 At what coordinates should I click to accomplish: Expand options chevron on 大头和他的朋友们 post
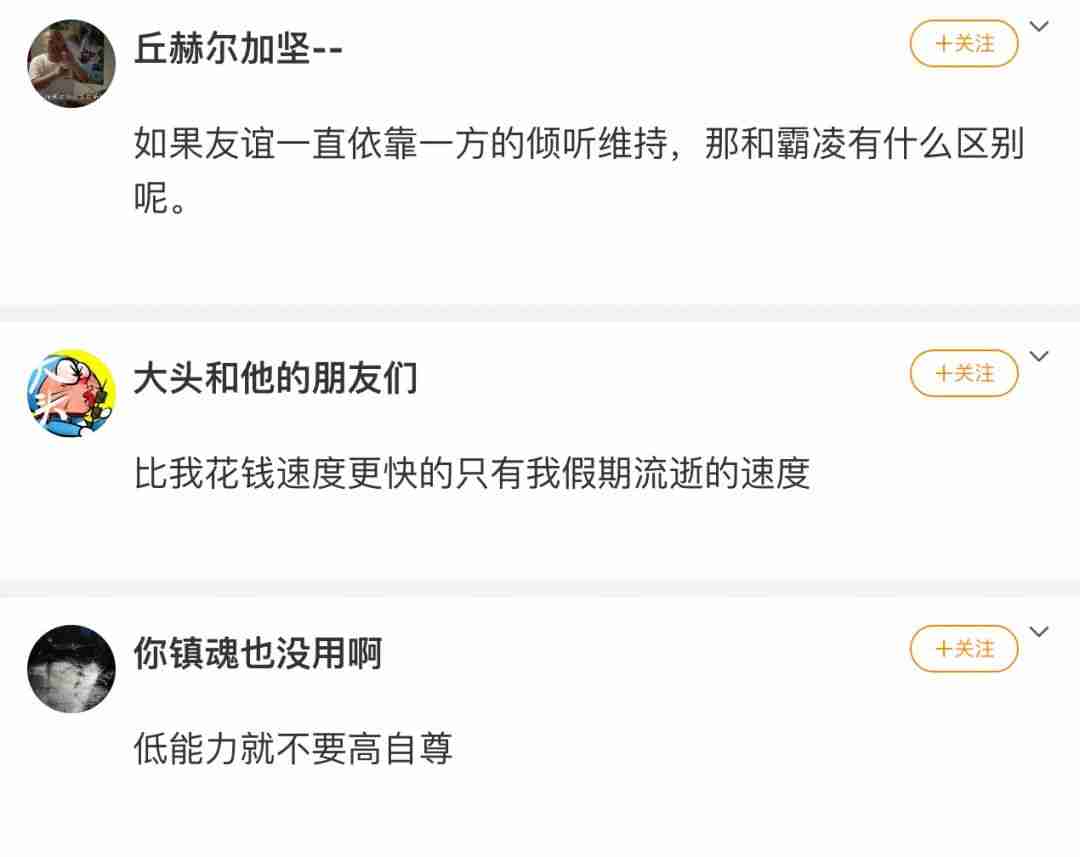1040,356
